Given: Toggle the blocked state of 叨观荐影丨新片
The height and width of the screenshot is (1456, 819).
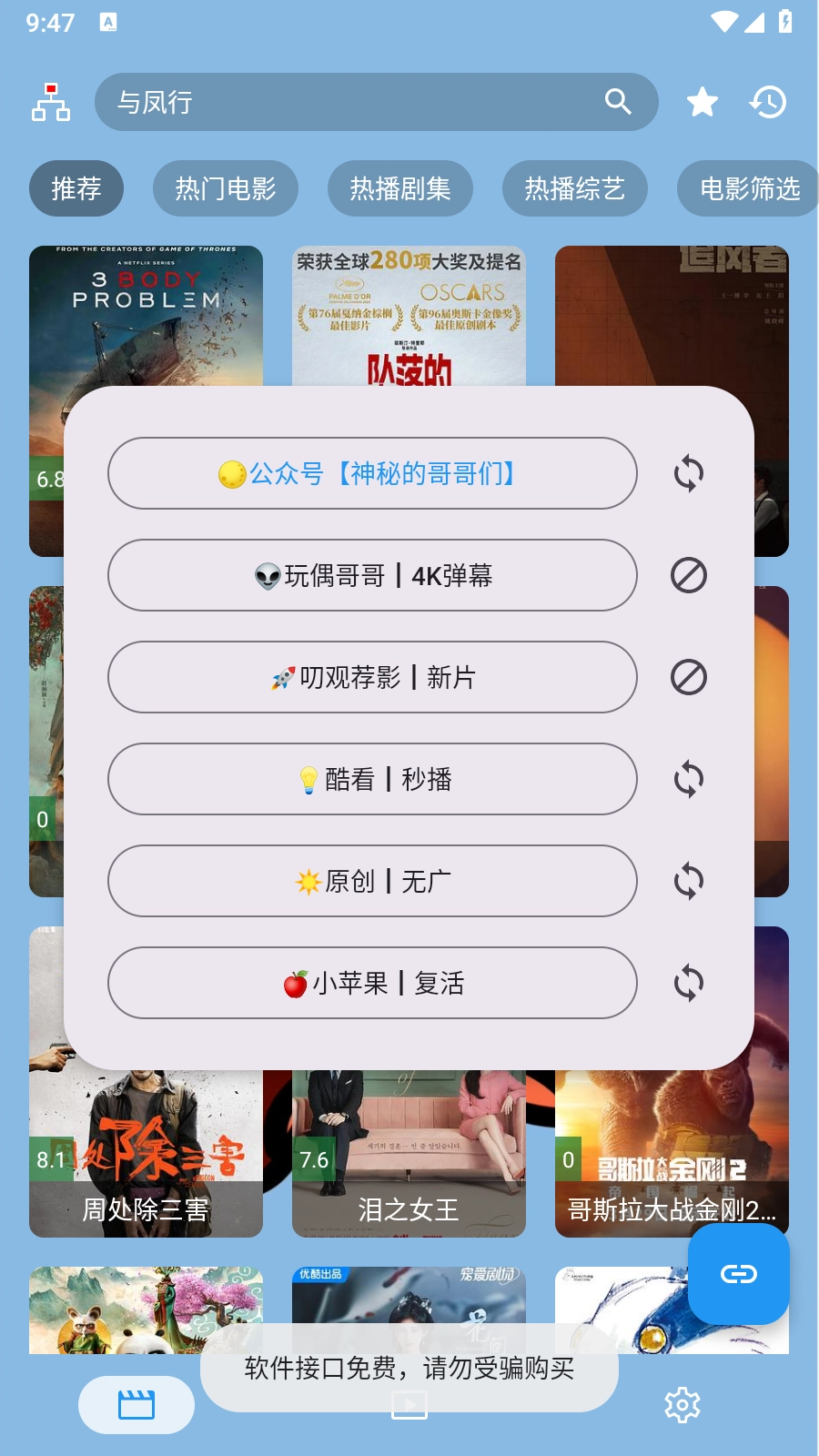Looking at the screenshot, I should pos(689,678).
